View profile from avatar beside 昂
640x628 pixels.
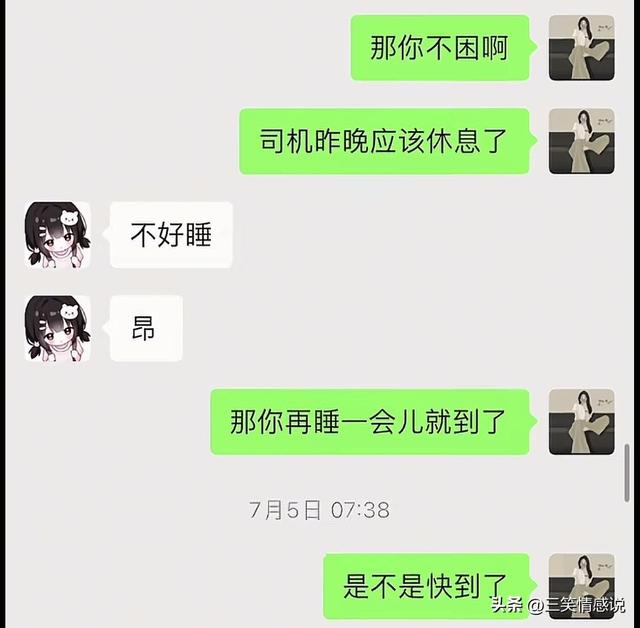coord(58,327)
